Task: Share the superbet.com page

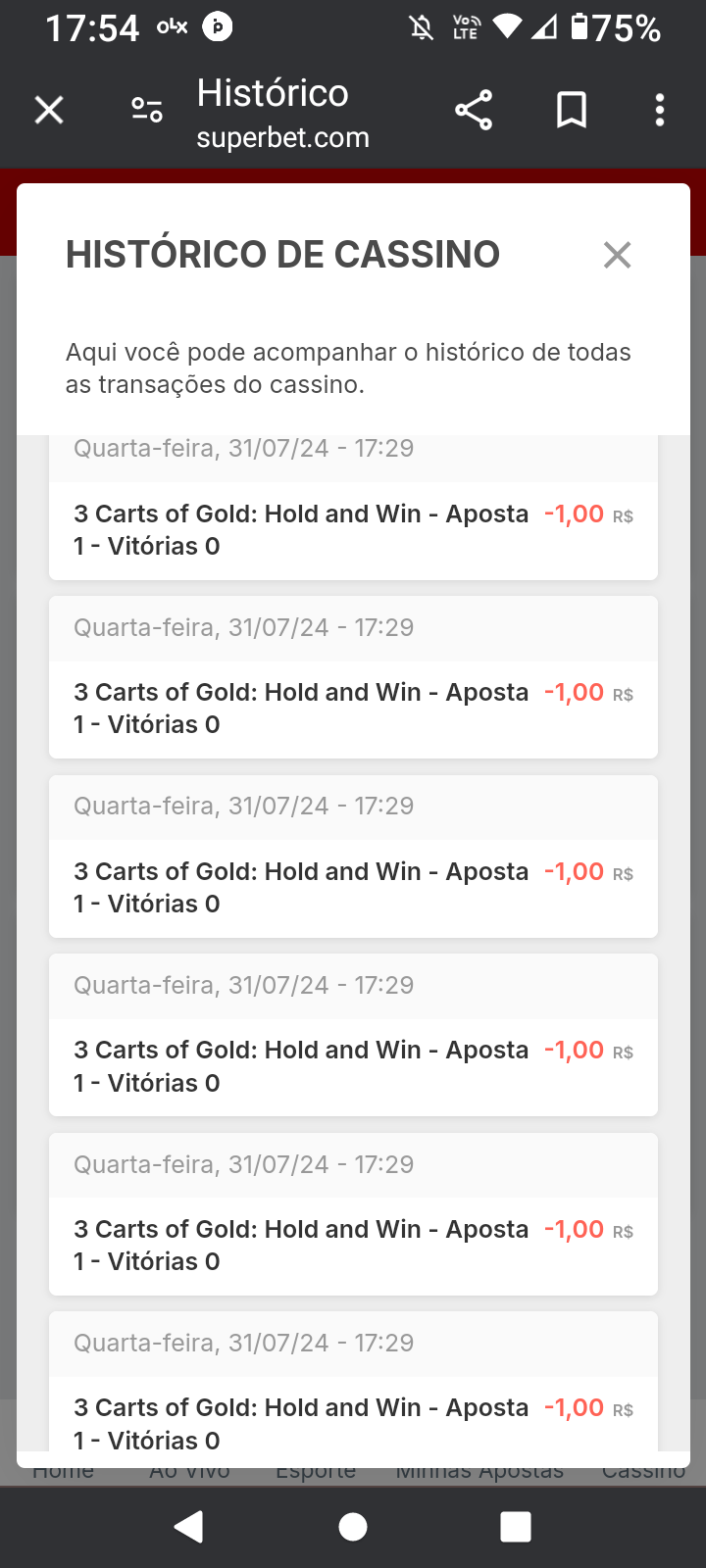Action: pyautogui.click(x=474, y=110)
